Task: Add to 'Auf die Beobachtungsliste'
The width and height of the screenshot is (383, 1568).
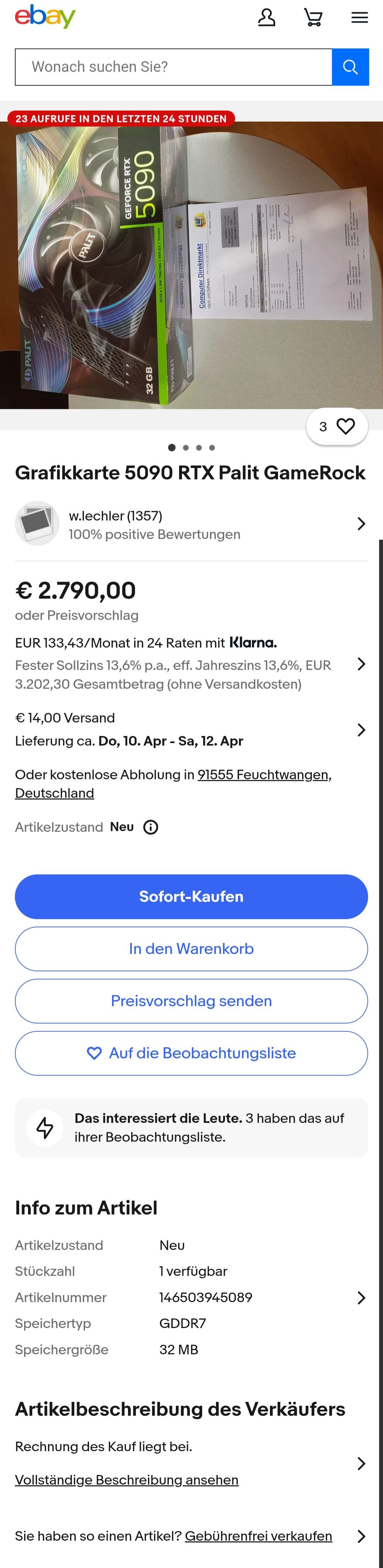Action: (x=191, y=1053)
